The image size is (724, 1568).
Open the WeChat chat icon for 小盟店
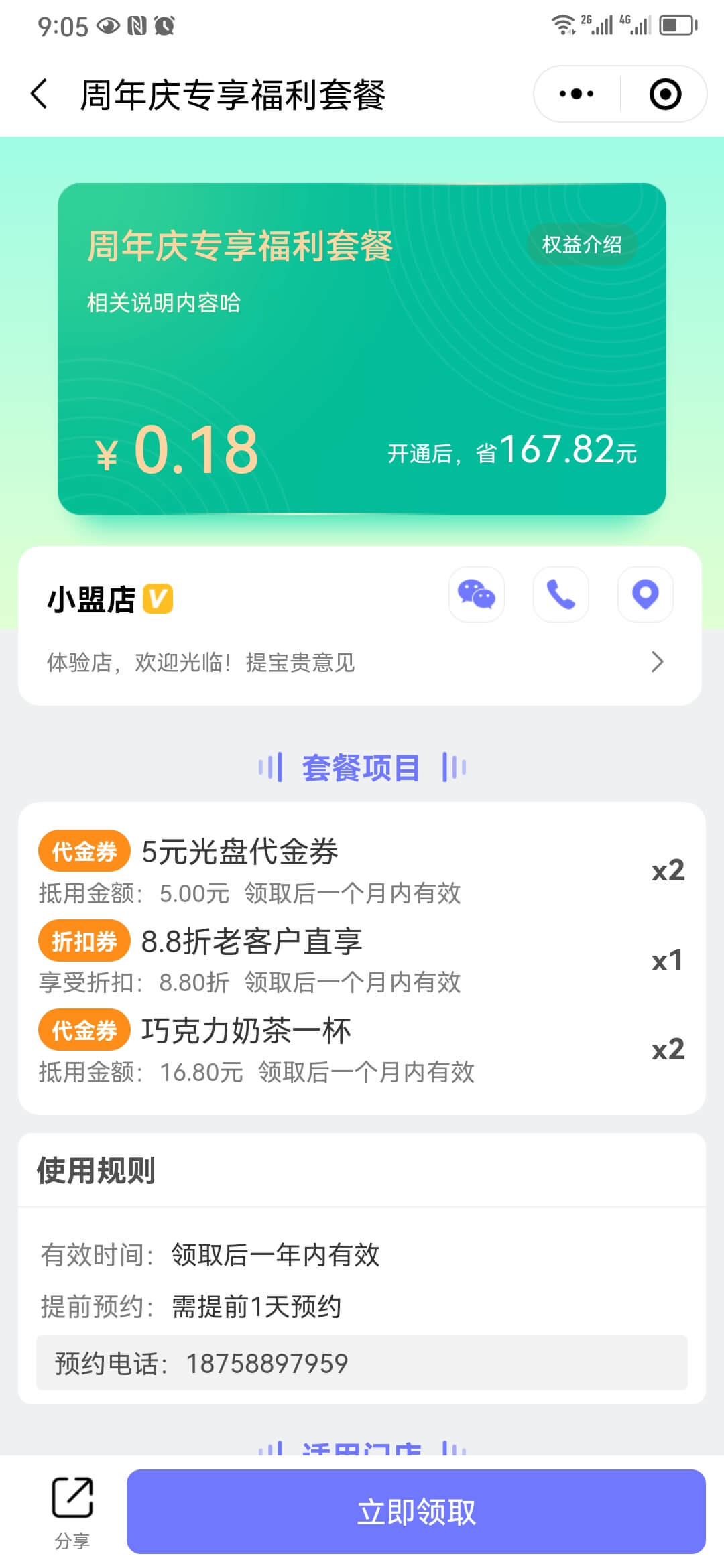pos(476,594)
